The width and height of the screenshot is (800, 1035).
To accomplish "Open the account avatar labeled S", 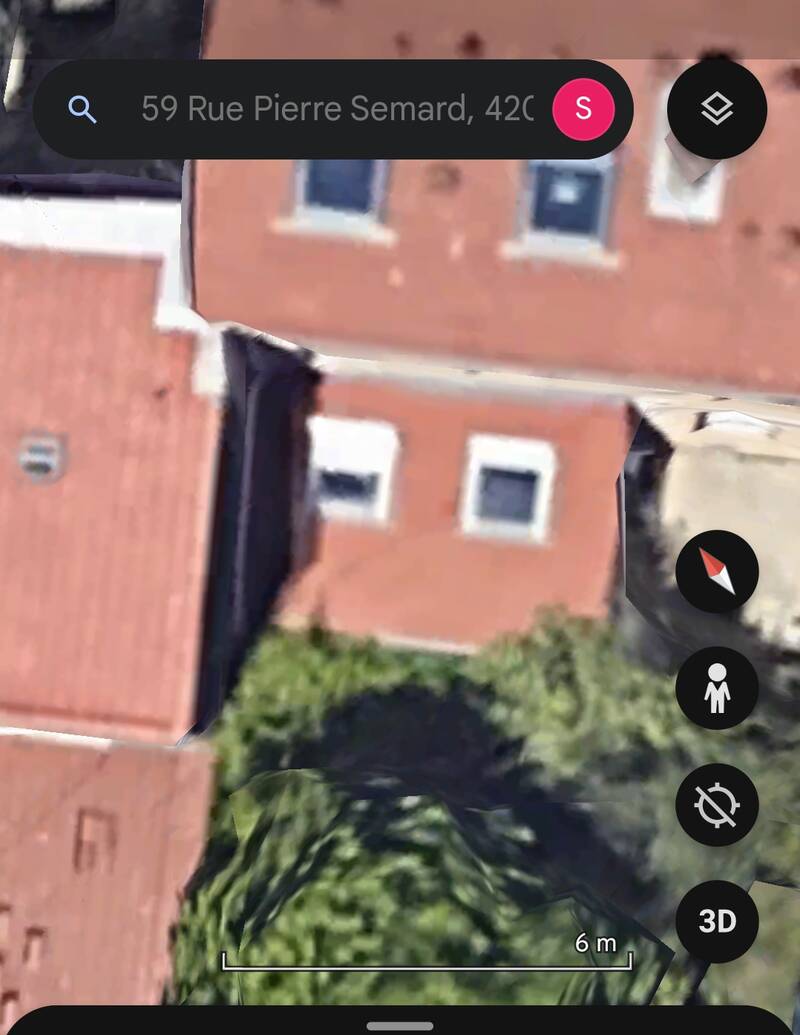I will tap(583, 109).
